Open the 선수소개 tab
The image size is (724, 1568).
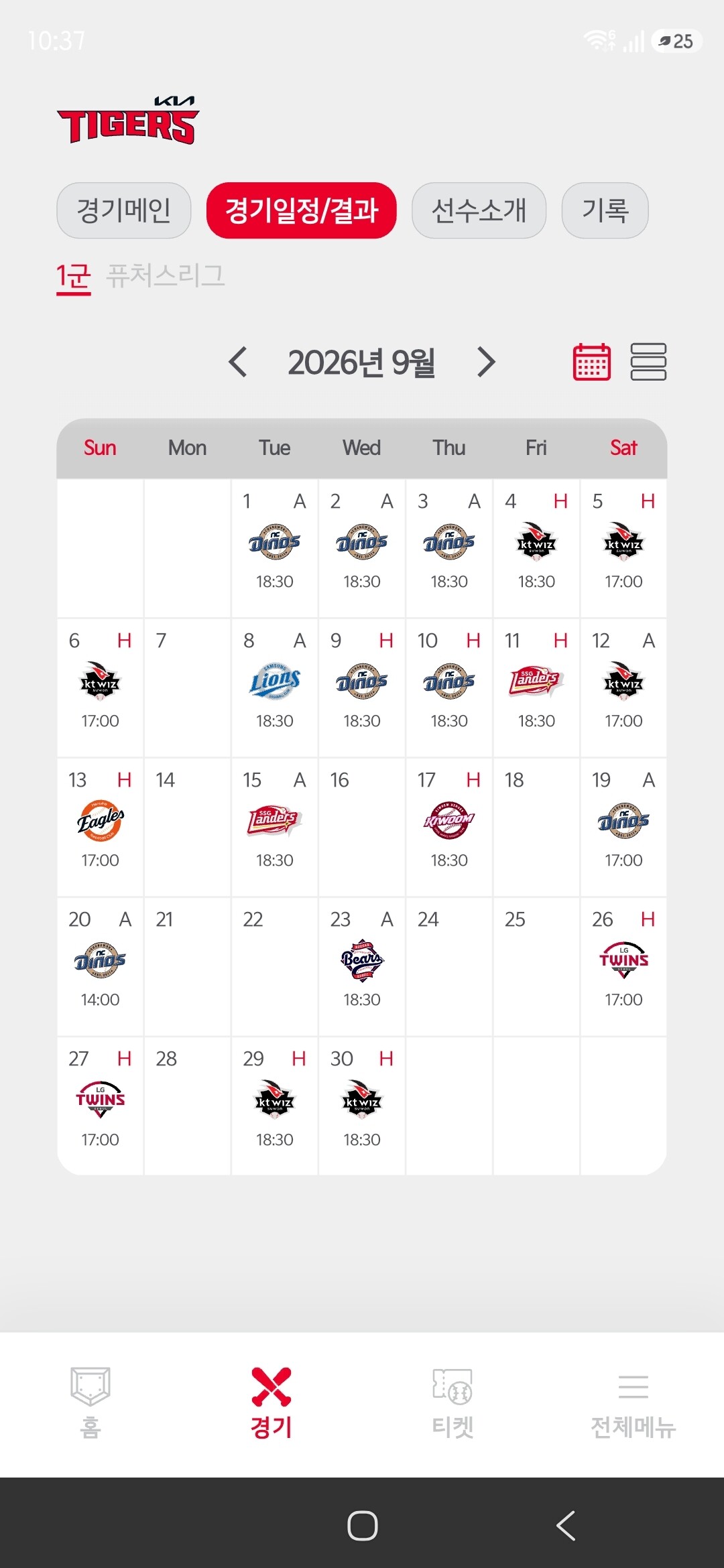point(479,210)
